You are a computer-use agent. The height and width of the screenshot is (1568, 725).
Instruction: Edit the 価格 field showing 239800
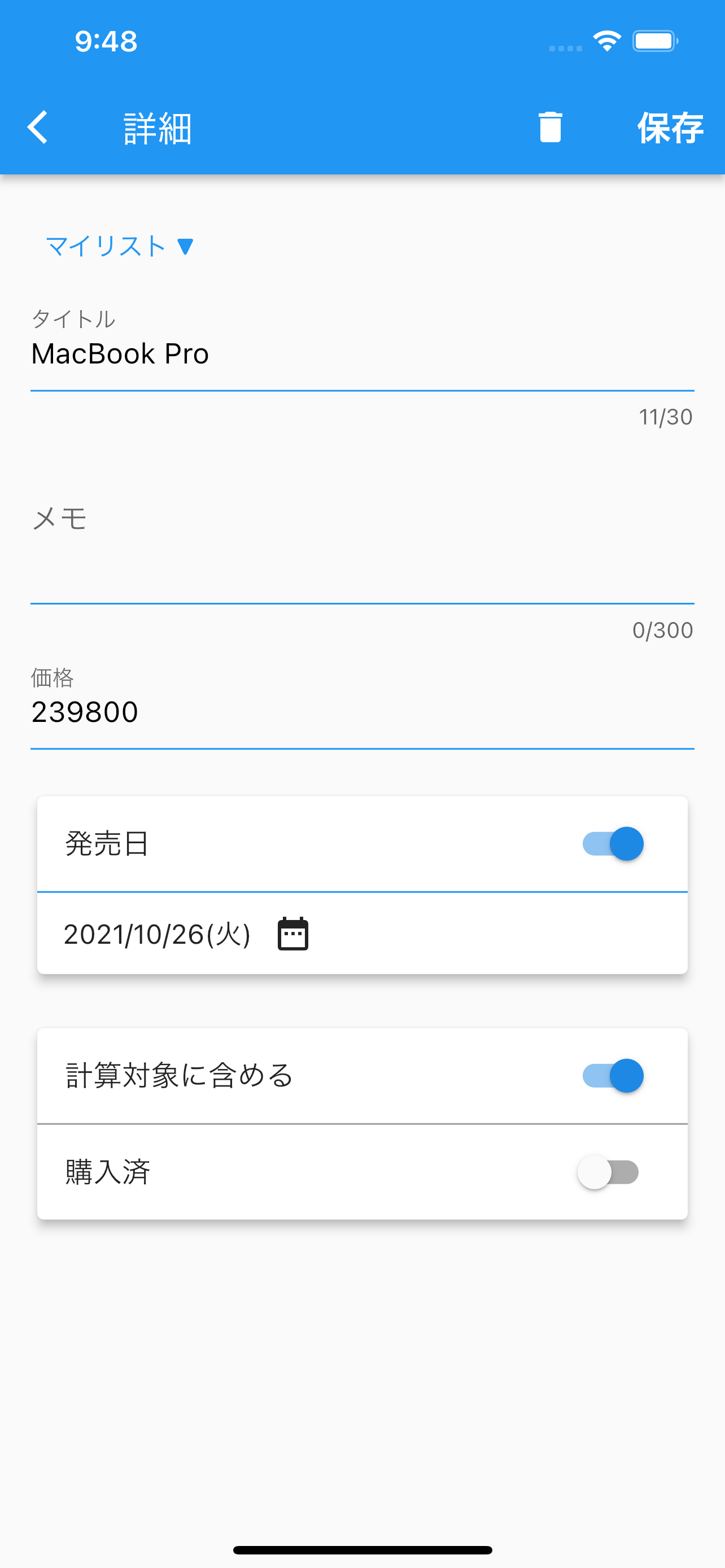pos(361,712)
